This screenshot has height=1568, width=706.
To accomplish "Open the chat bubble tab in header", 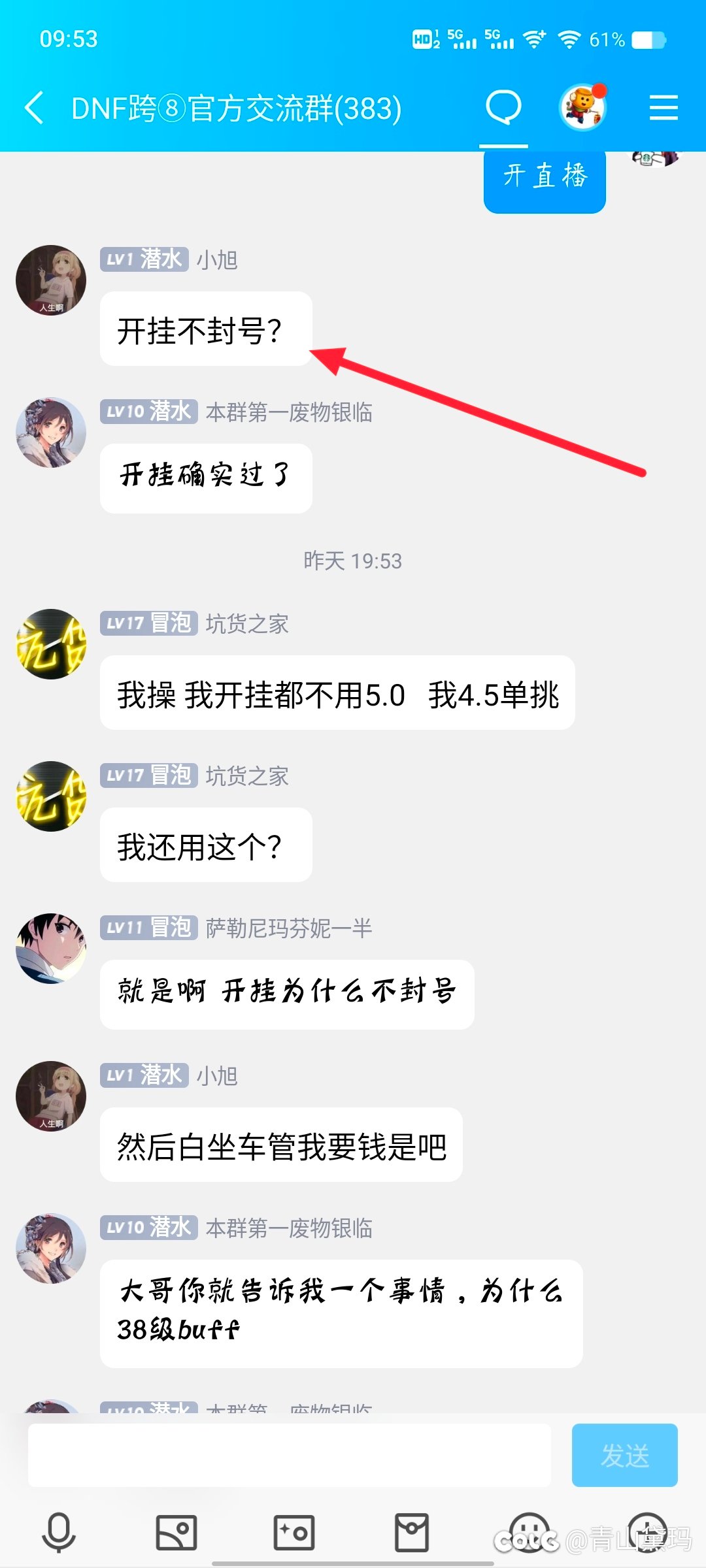I will point(503,108).
